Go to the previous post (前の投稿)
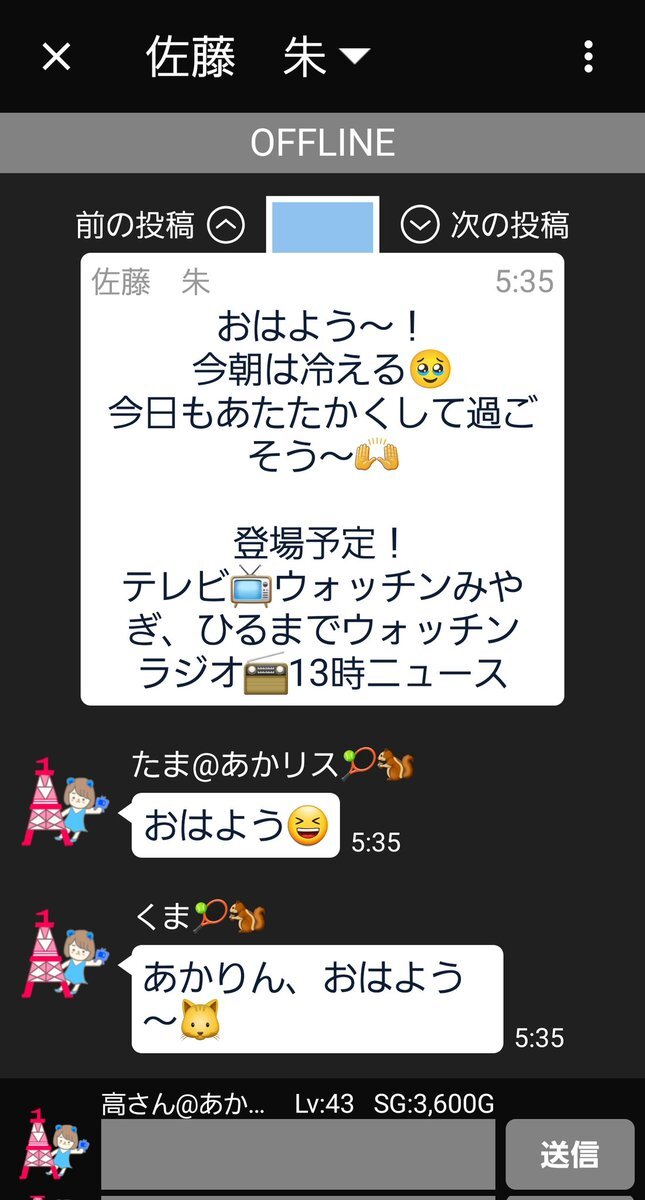Image resolution: width=645 pixels, height=1200 pixels. [160, 226]
